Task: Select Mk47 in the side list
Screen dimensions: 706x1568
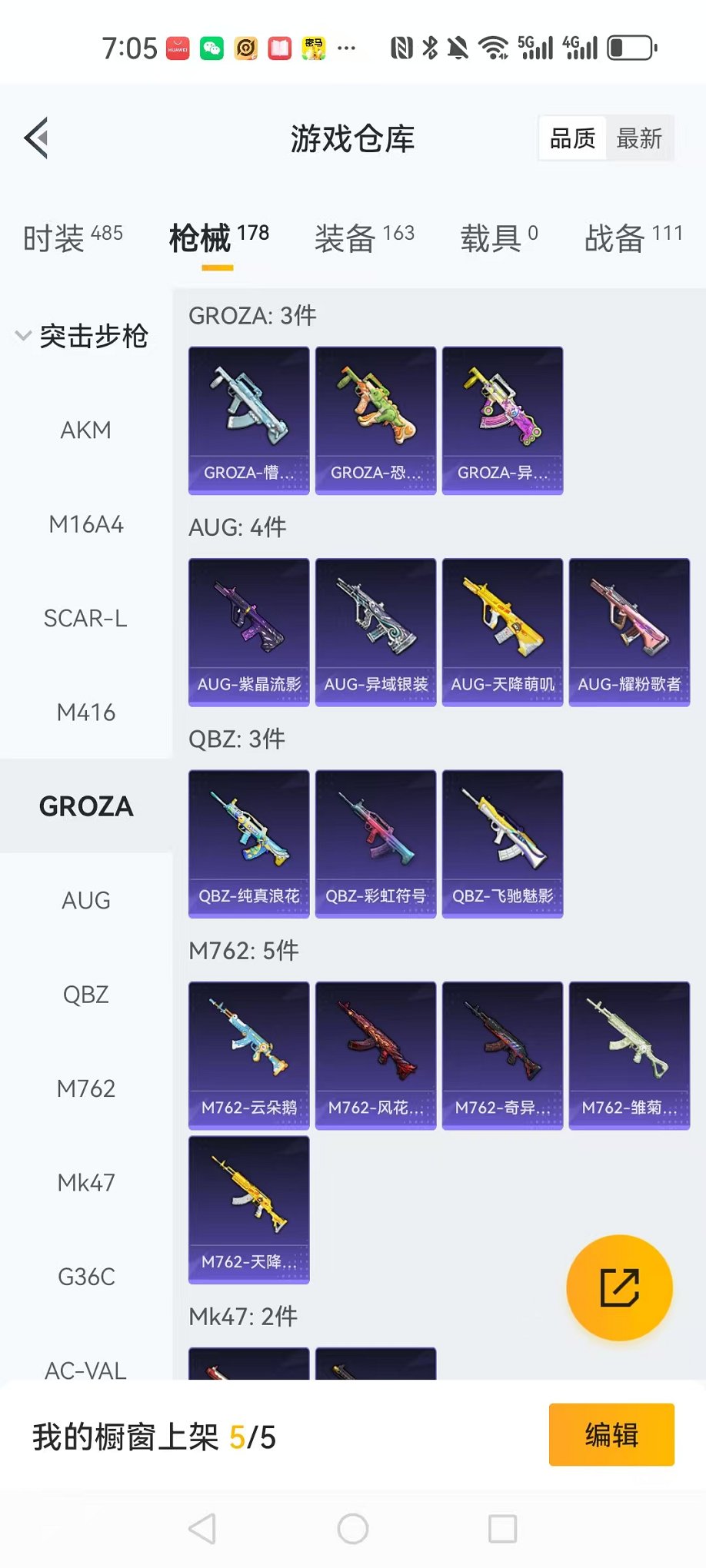Action: pos(86,1182)
